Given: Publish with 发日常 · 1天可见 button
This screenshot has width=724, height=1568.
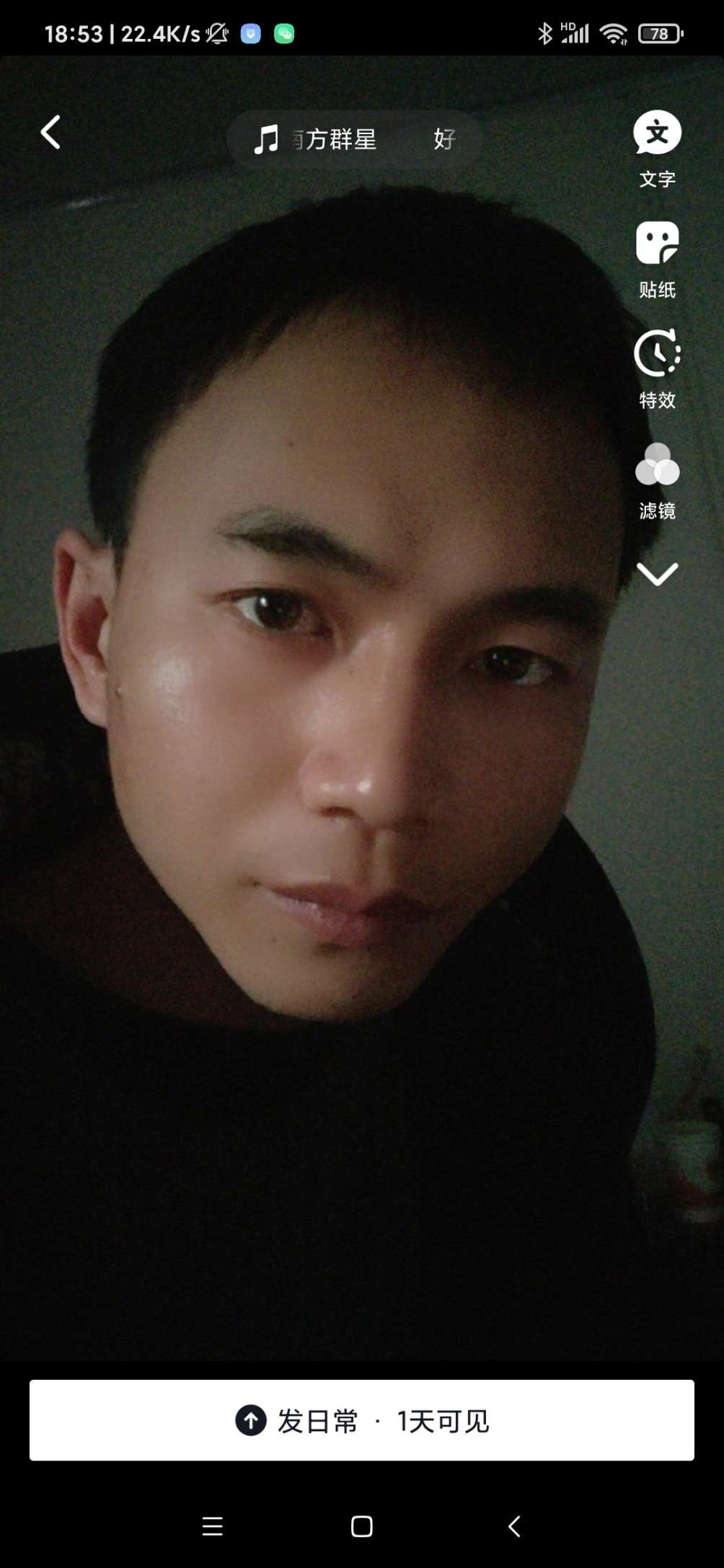Looking at the screenshot, I should (362, 1420).
